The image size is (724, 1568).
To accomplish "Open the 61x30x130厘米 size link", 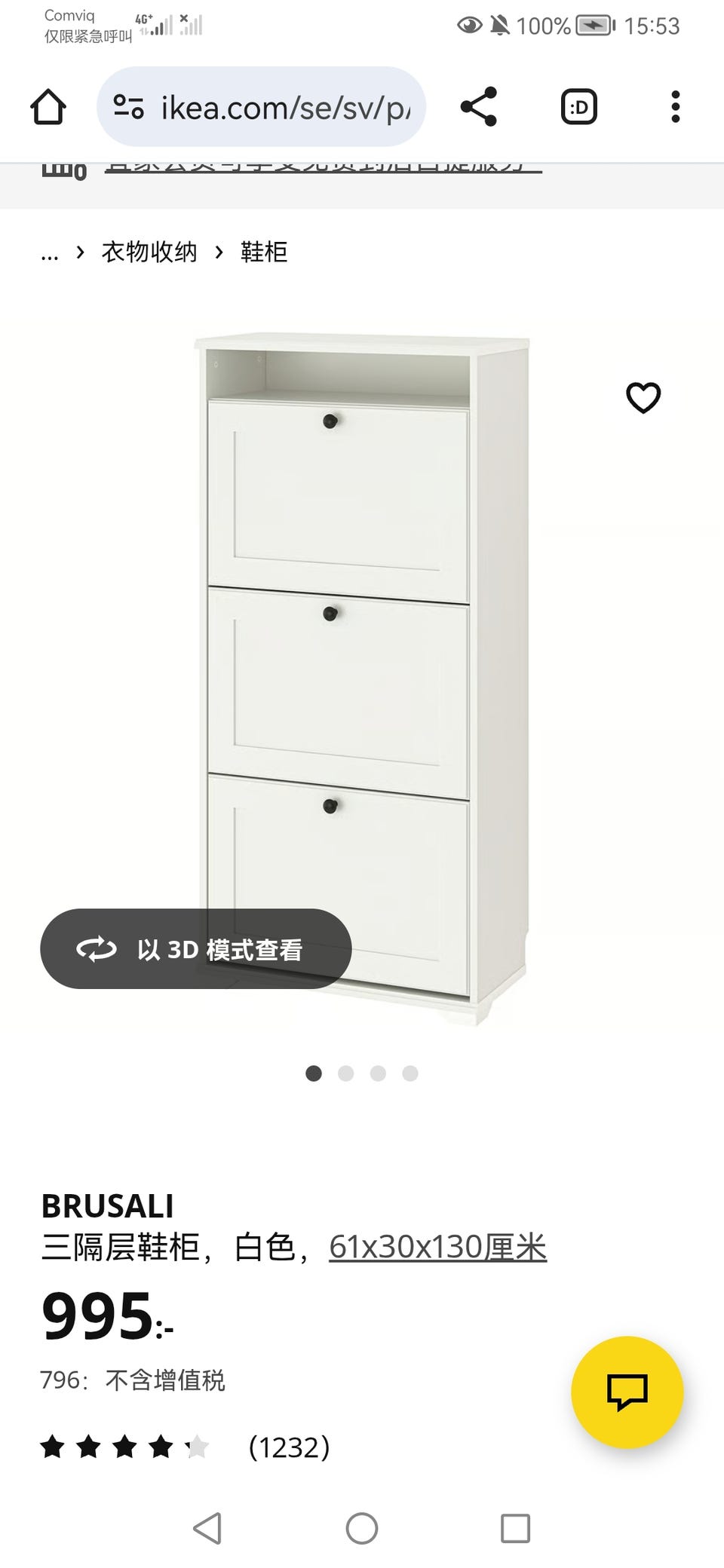I will click(437, 1248).
